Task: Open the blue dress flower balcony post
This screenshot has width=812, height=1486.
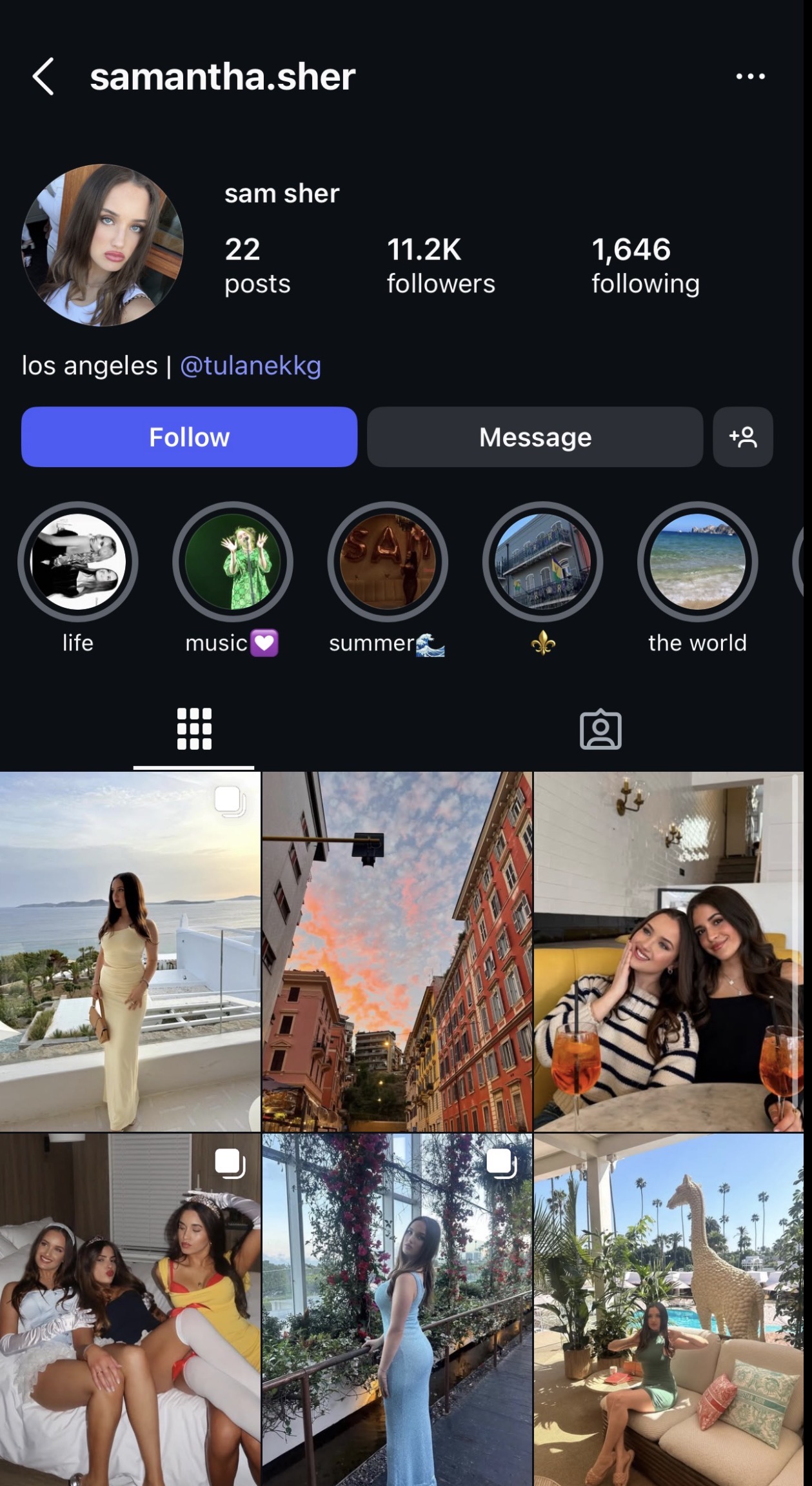Action: tap(397, 1310)
